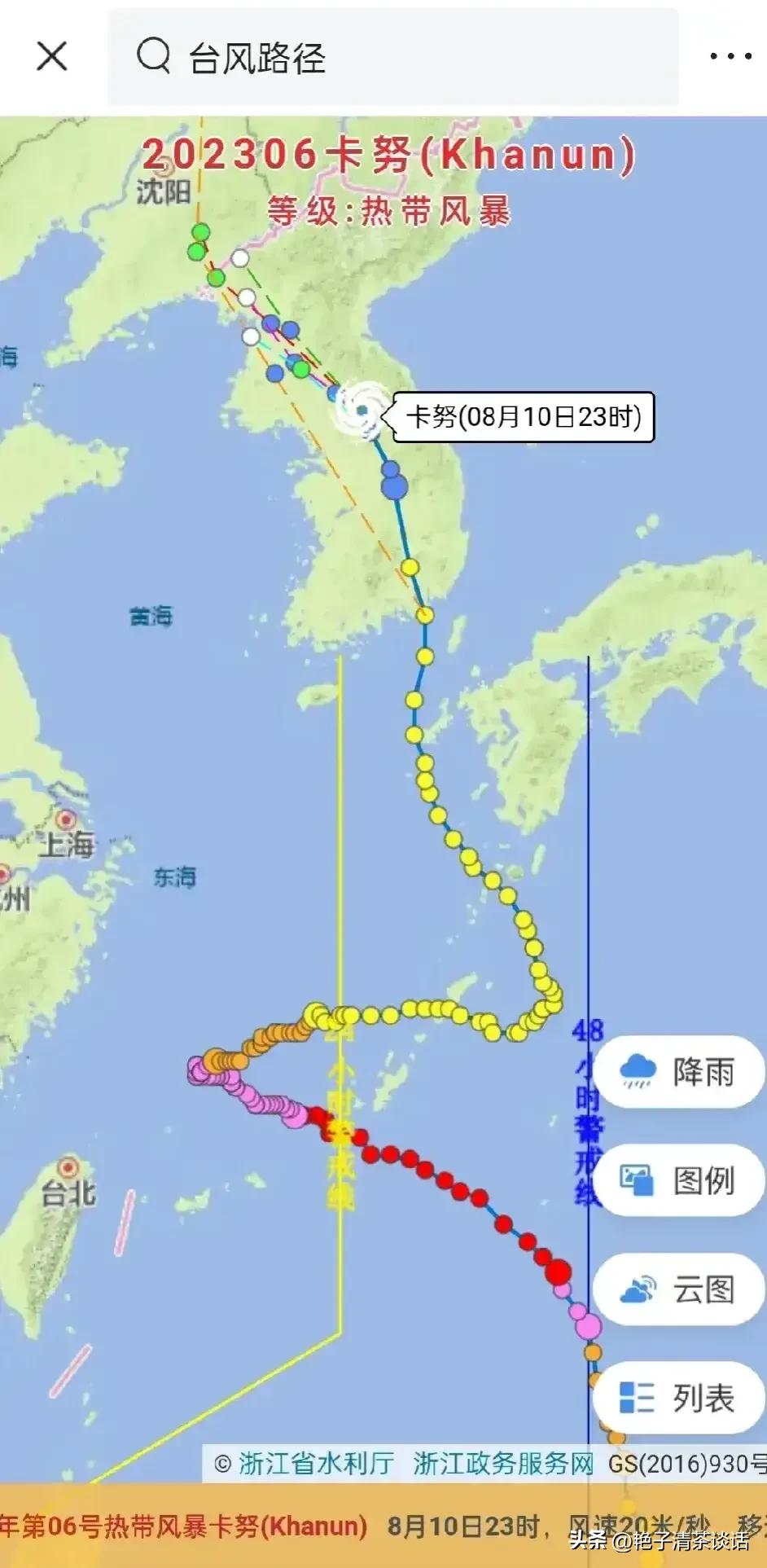Viewport: 767px width, 1568px height.
Task: Open the three-dot overflow menu
Action: pos(730,57)
